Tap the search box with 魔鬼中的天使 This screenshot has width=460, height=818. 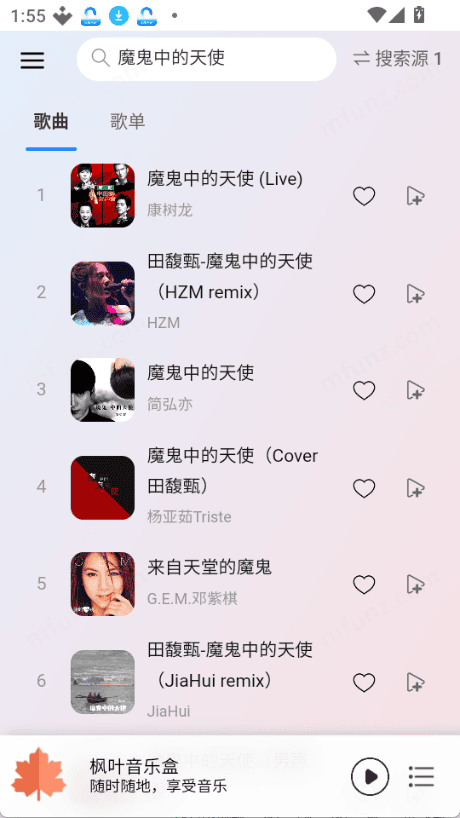click(207, 59)
